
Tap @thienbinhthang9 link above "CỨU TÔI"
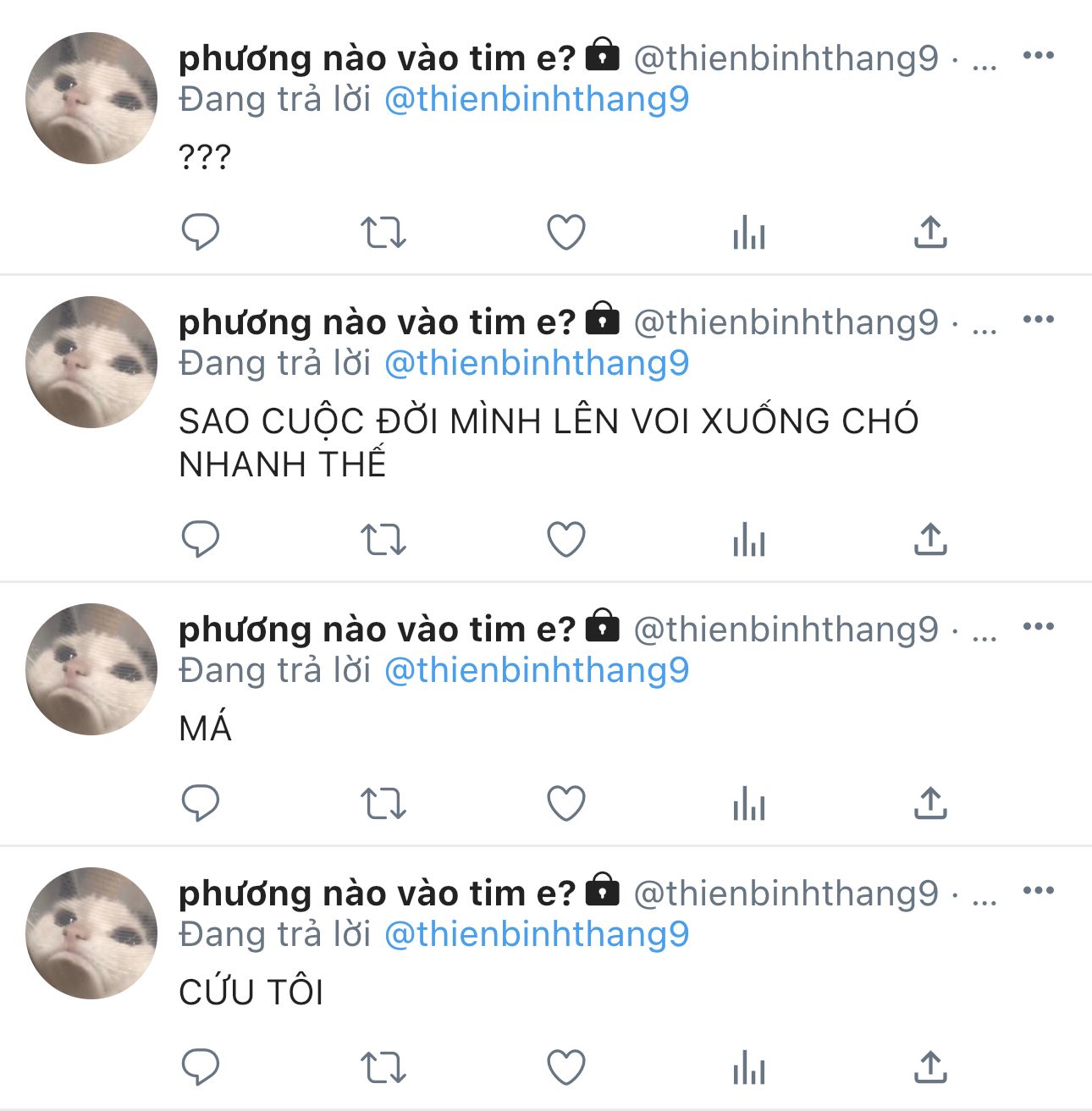pyautogui.click(x=537, y=934)
